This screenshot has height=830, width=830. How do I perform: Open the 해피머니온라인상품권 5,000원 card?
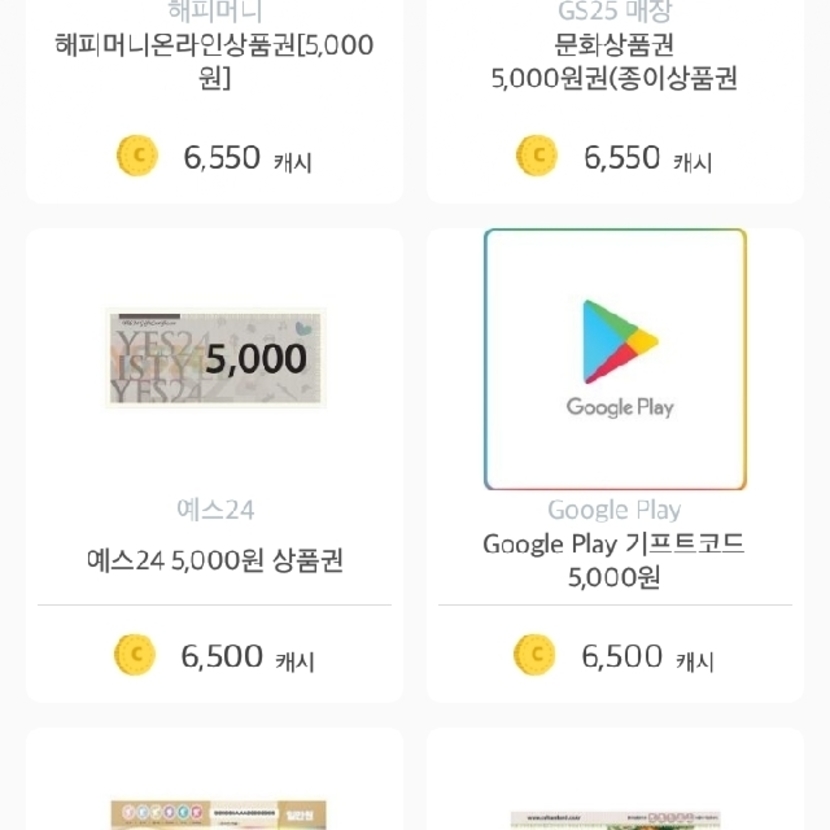coord(214,62)
